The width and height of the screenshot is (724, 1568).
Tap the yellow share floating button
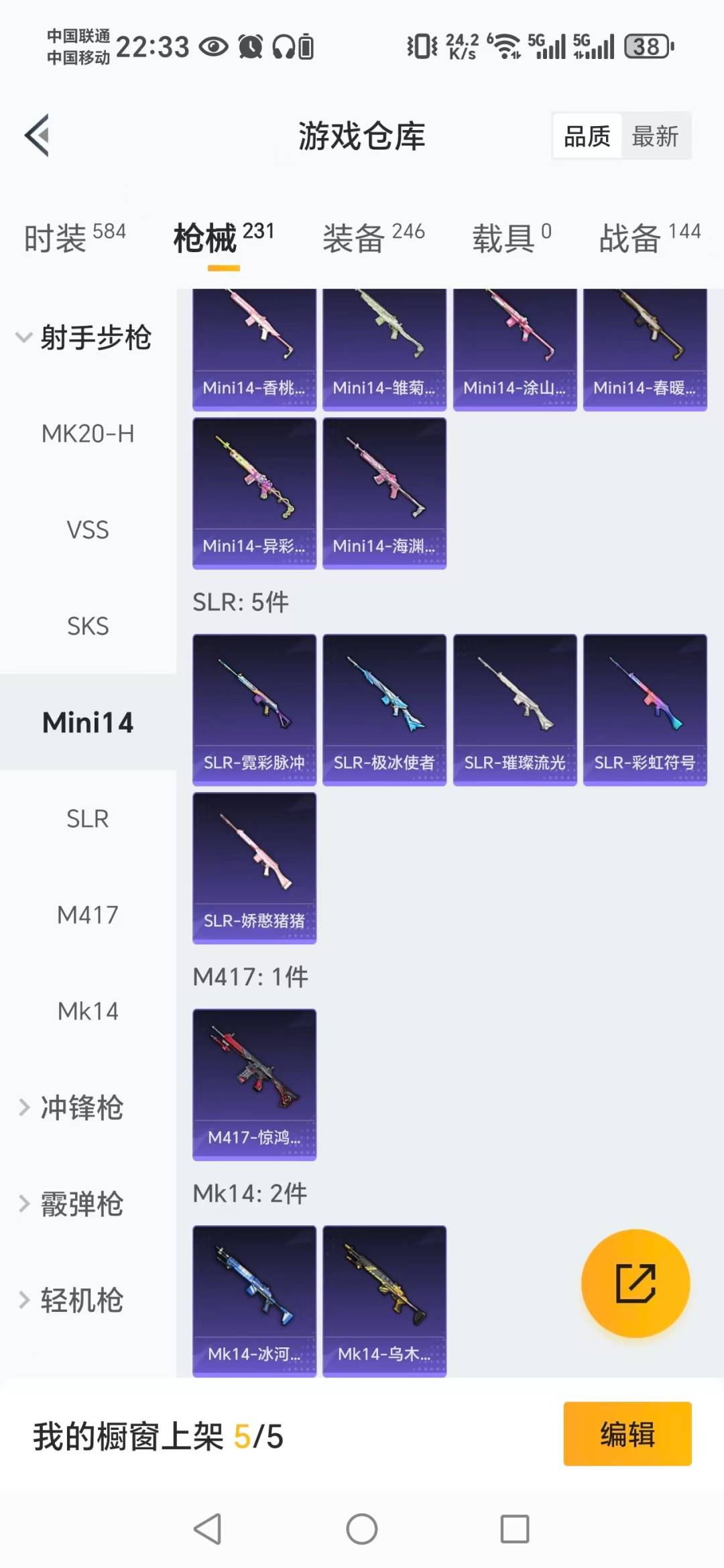coord(635,1283)
